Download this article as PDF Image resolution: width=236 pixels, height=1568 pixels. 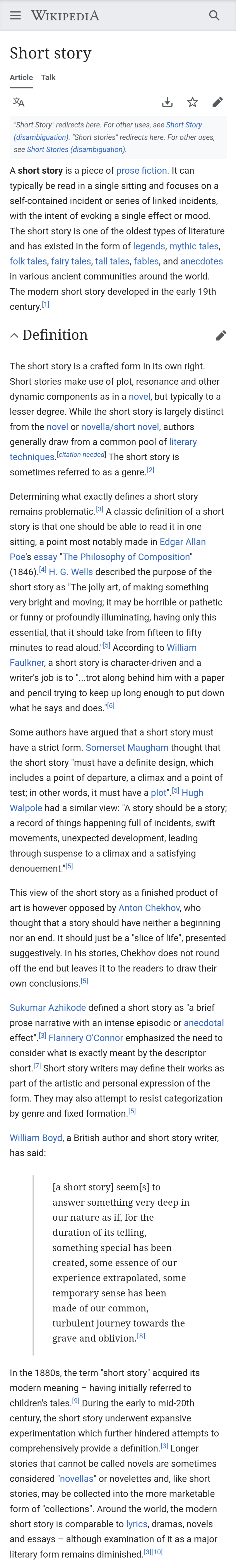[x=167, y=102]
